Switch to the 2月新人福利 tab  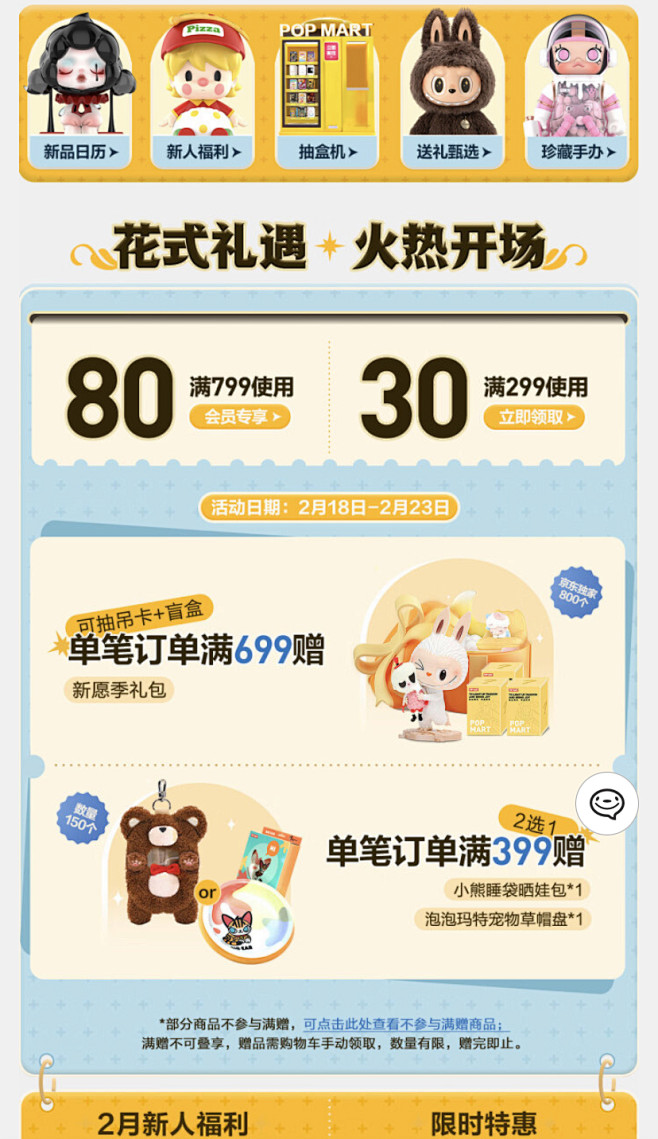pos(173,1122)
